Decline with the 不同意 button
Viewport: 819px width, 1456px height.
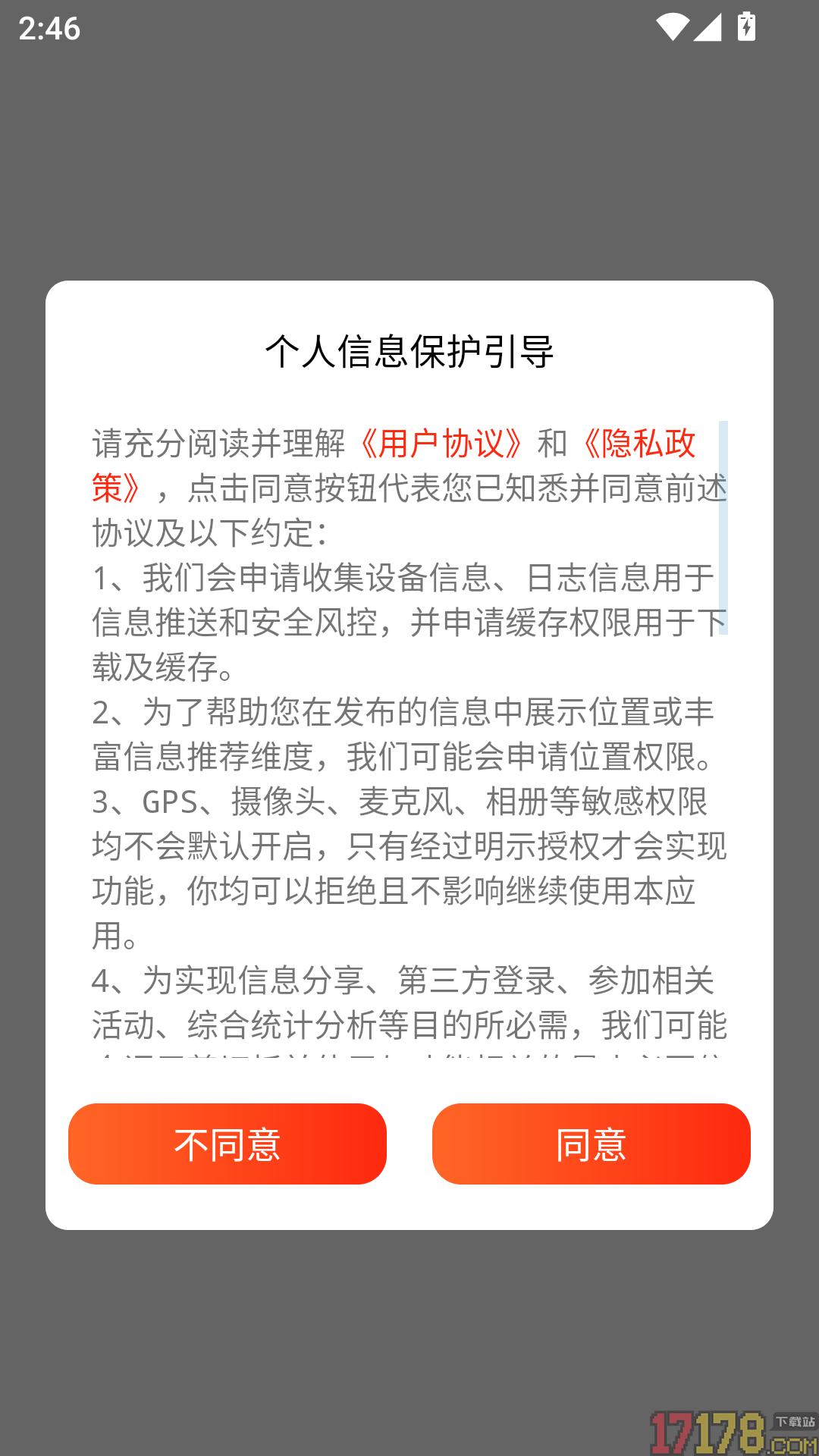[227, 1144]
